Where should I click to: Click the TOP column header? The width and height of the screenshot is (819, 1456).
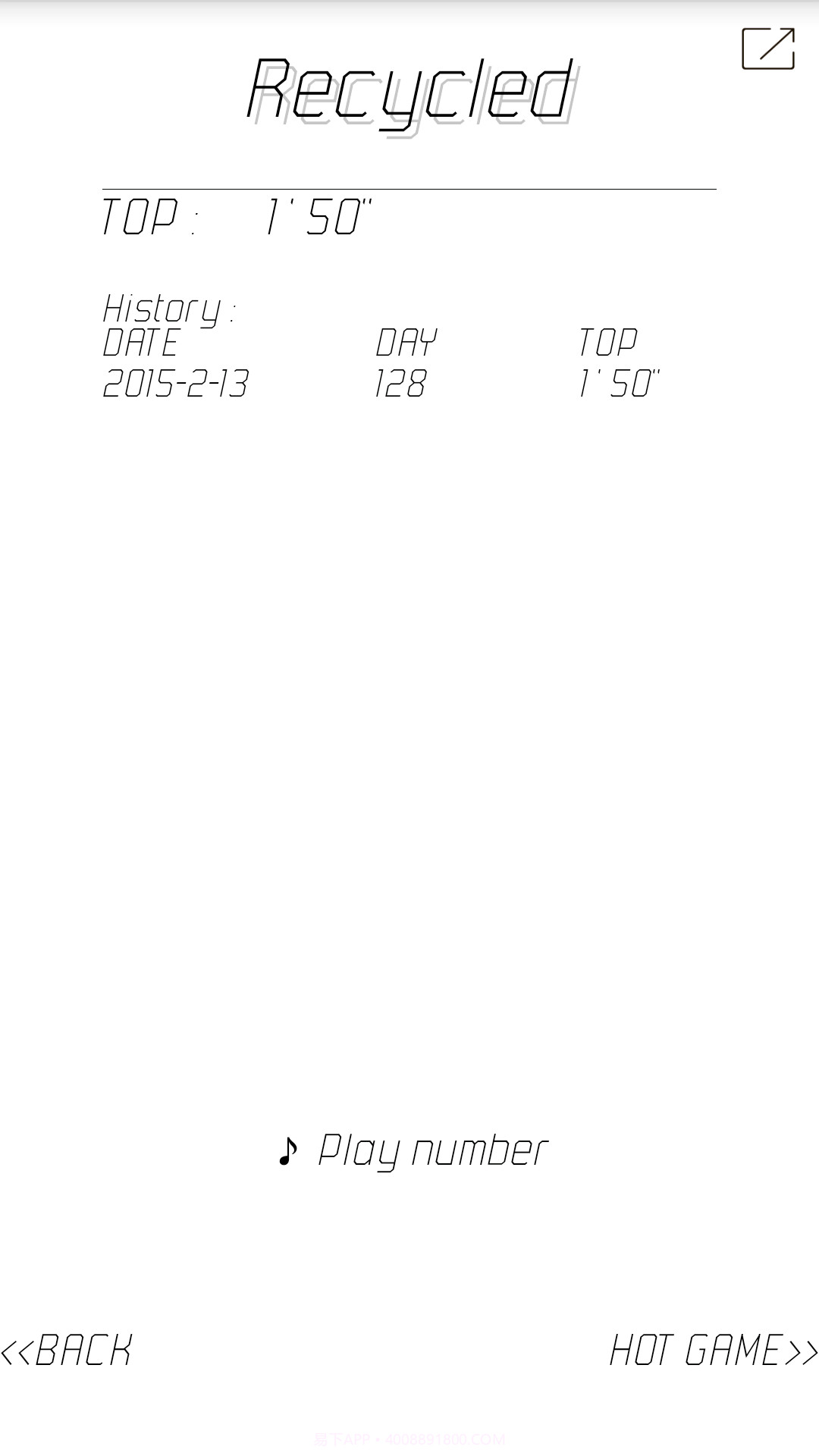[607, 344]
